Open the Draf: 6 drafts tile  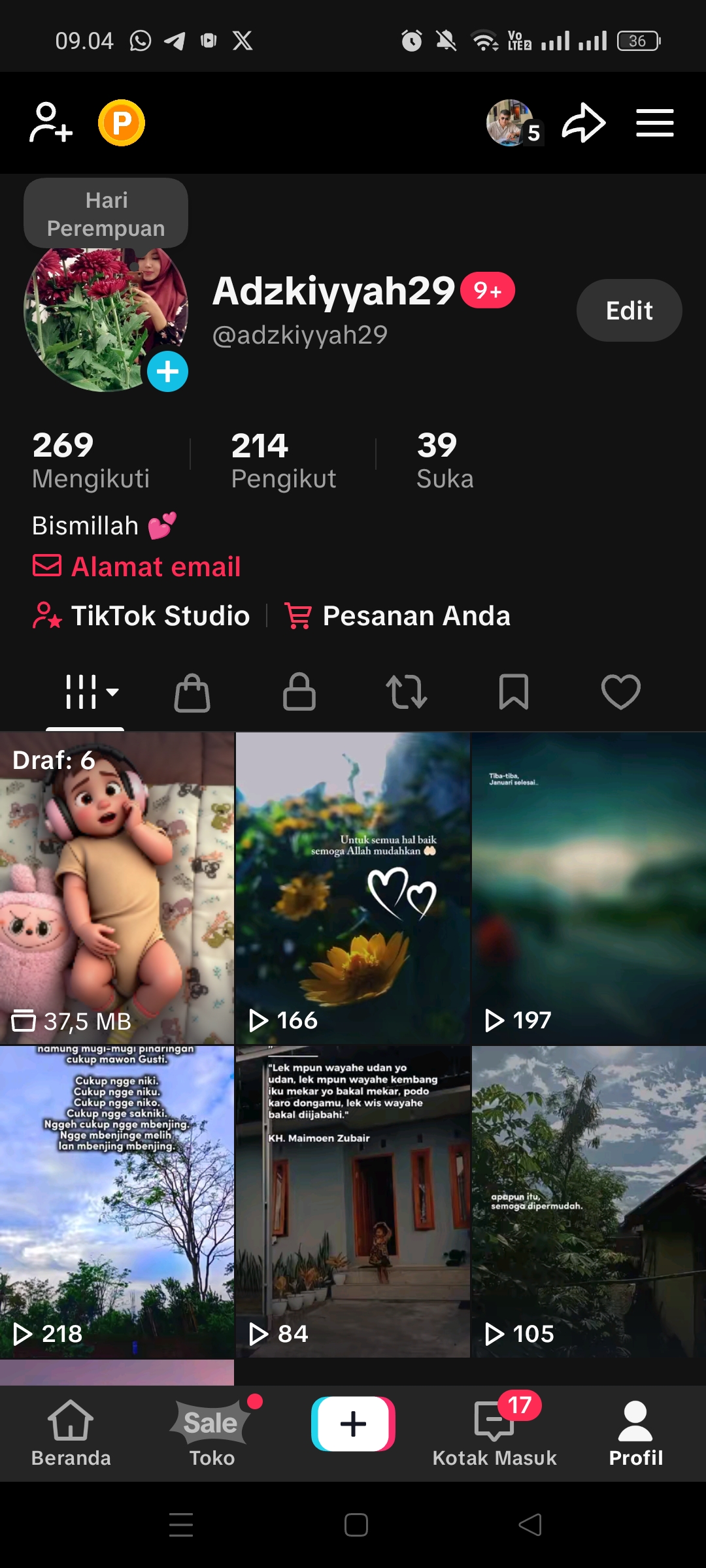pos(117,887)
